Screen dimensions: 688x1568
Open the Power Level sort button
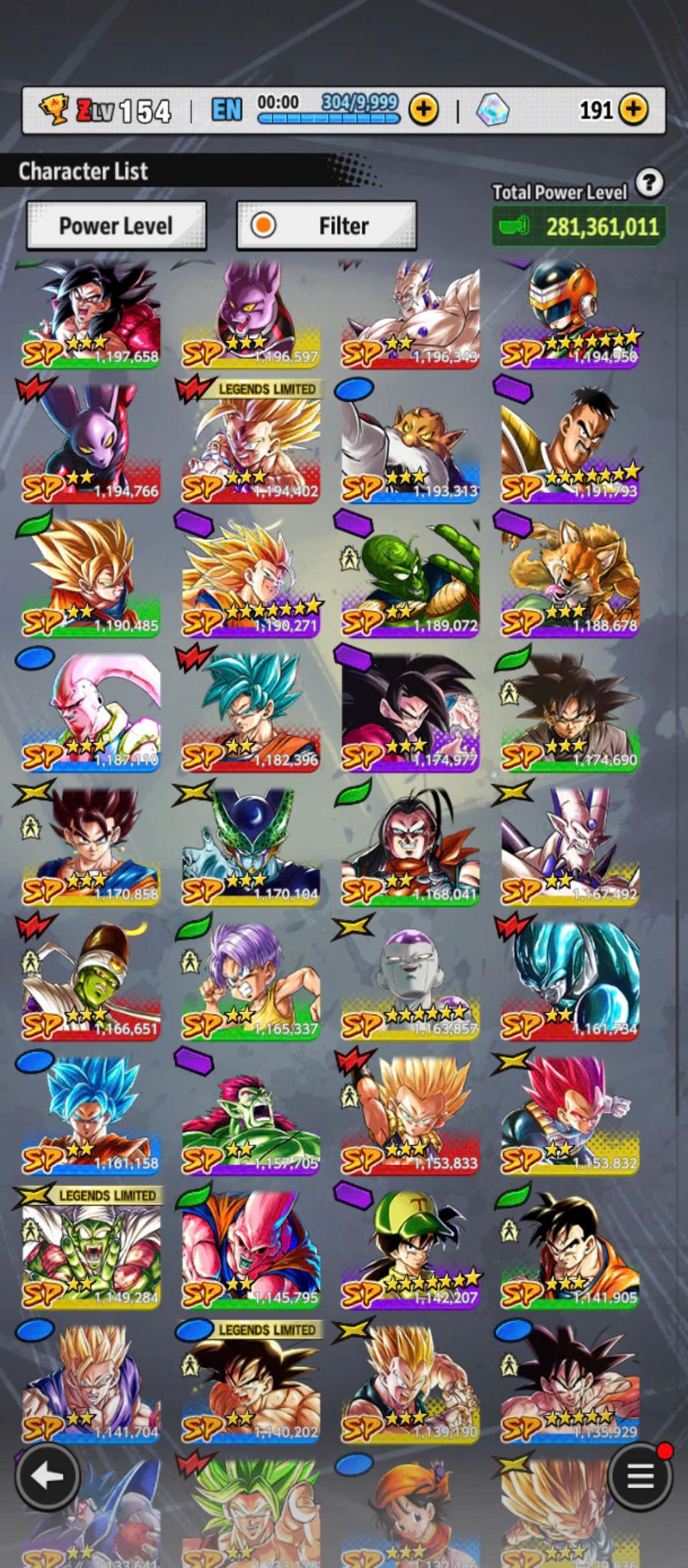pyautogui.click(x=116, y=226)
